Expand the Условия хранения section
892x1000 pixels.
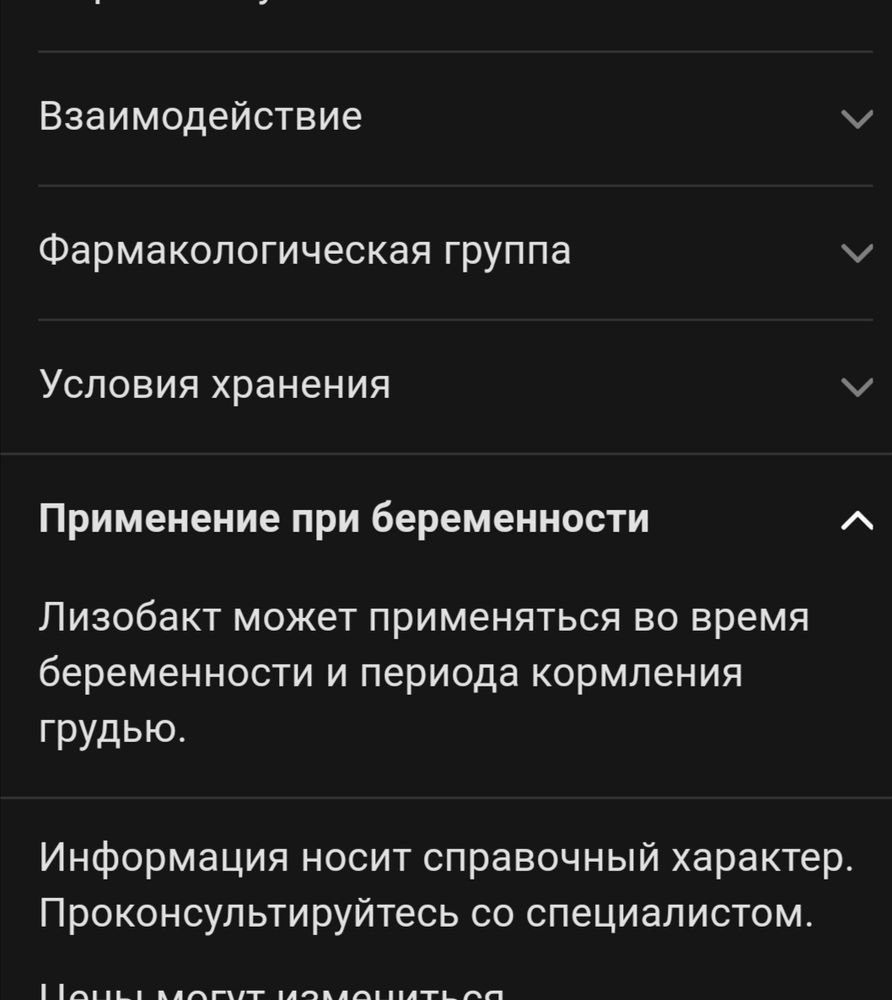pyautogui.click(x=446, y=383)
